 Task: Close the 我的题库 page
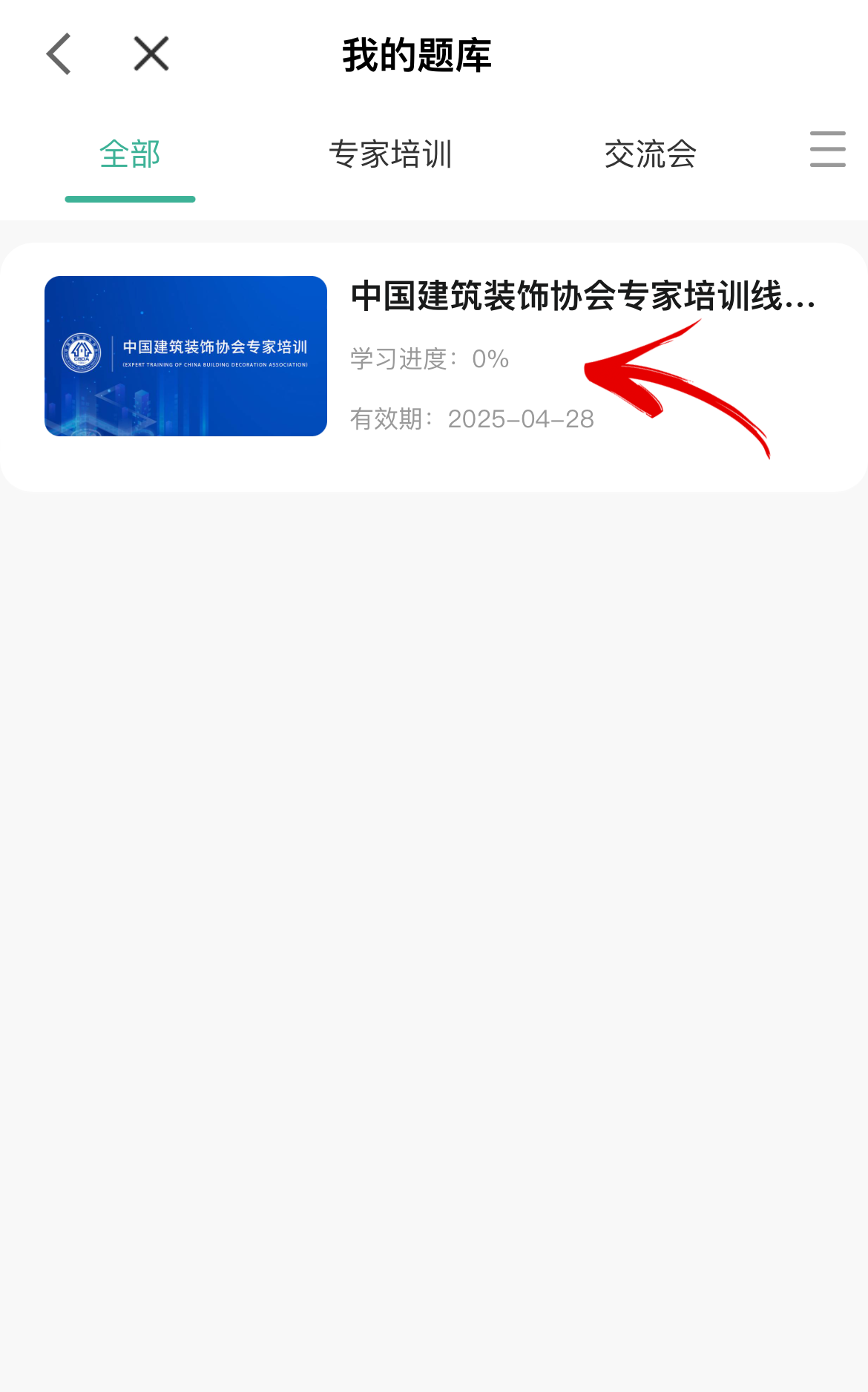coord(151,54)
